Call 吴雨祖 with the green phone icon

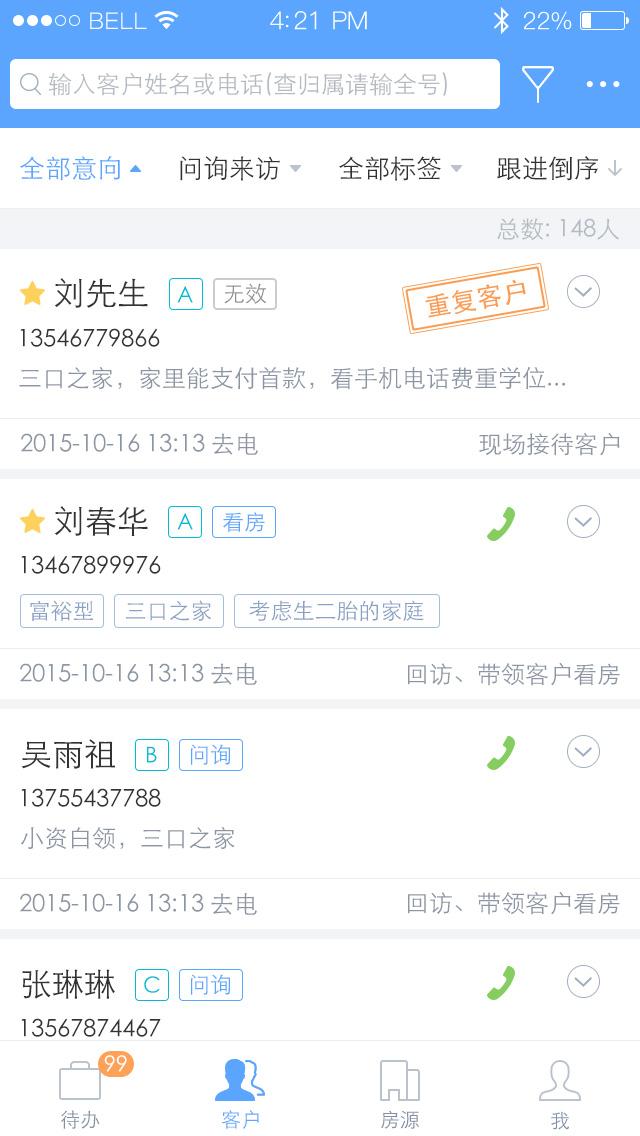pyautogui.click(x=501, y=753)
